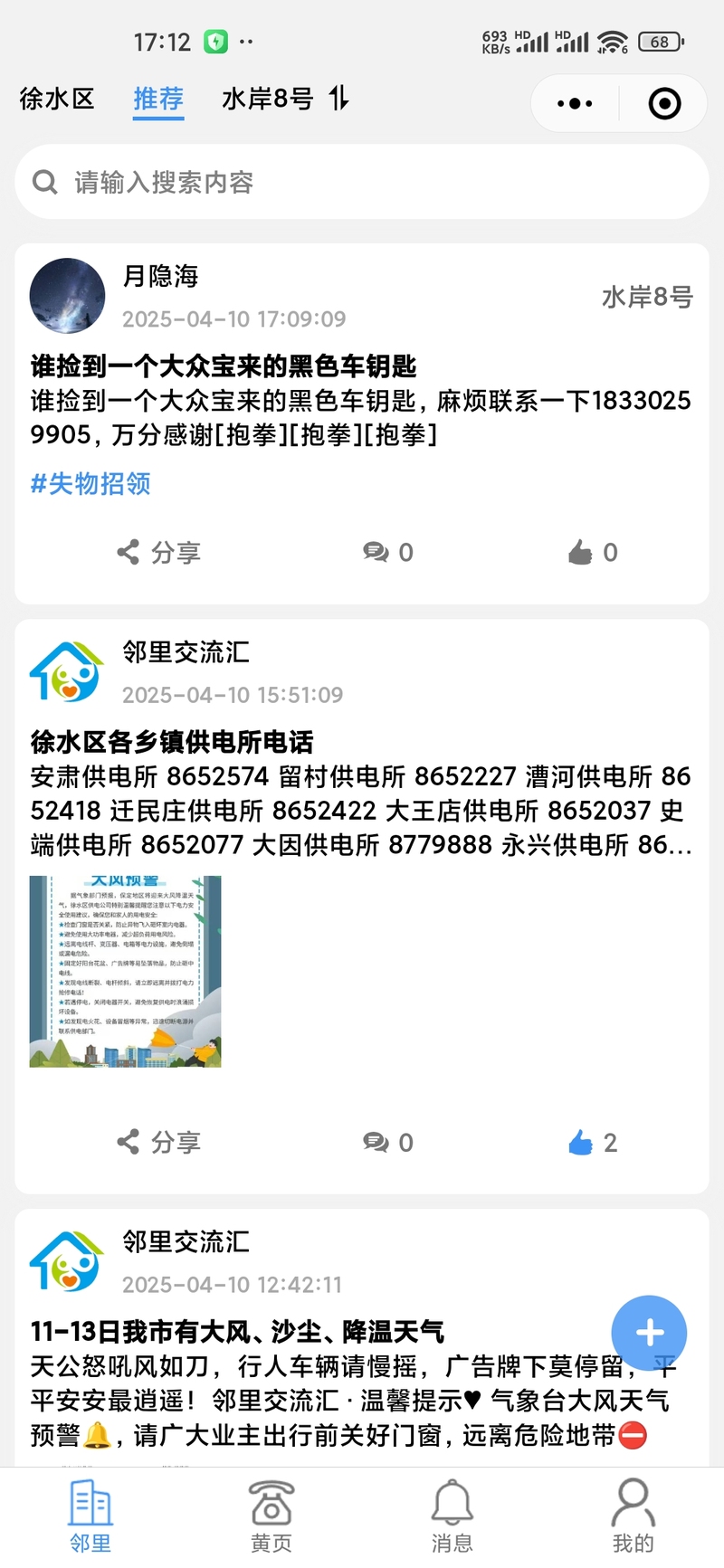Select the 推荐 tab
The width and height of the screenshot is (724, 1568).
(x=158, y=99)
